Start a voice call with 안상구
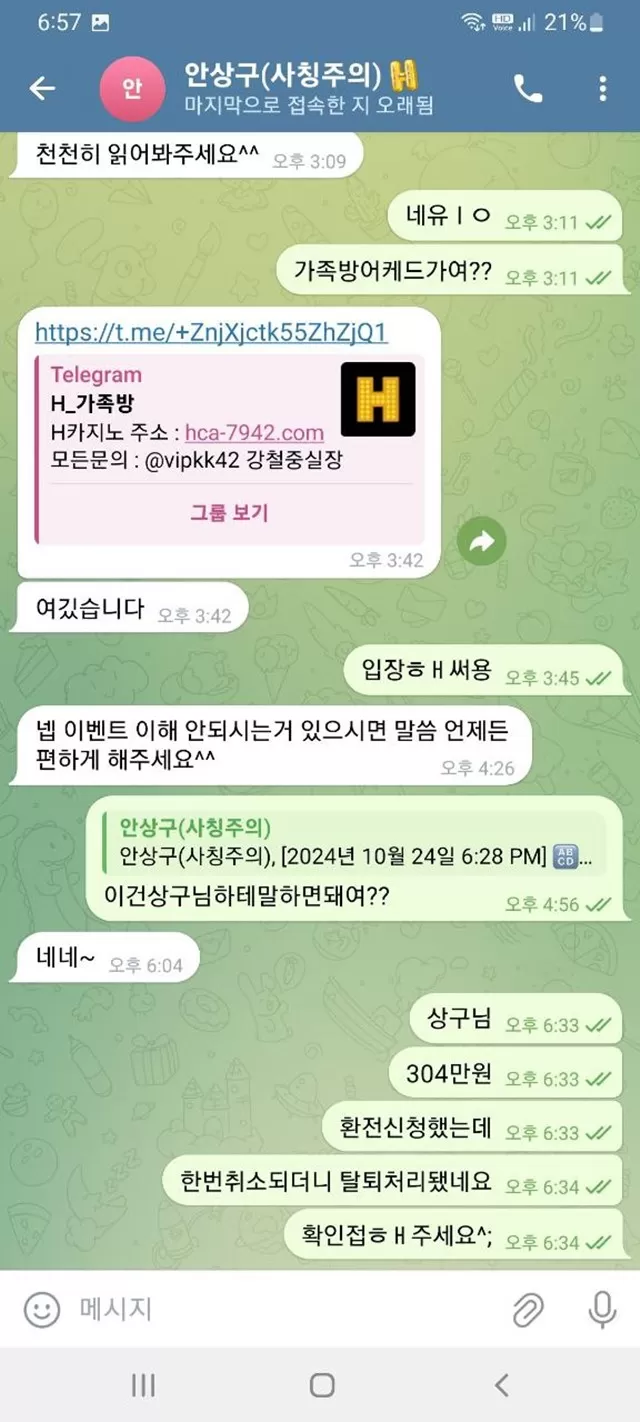Viewport: 640px width, 1422px height. click(528, 88)
